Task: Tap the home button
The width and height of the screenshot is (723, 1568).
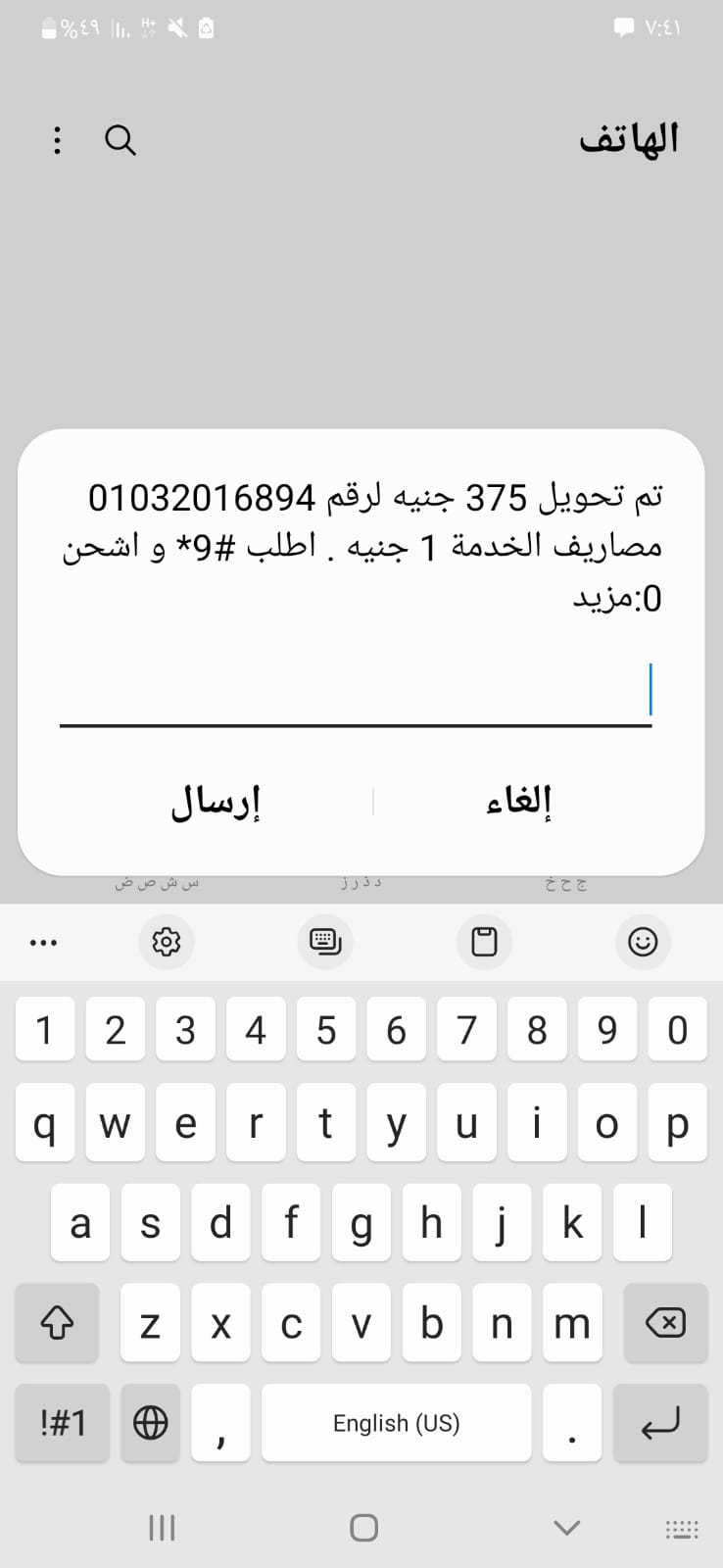Action: coord(362,1526)
